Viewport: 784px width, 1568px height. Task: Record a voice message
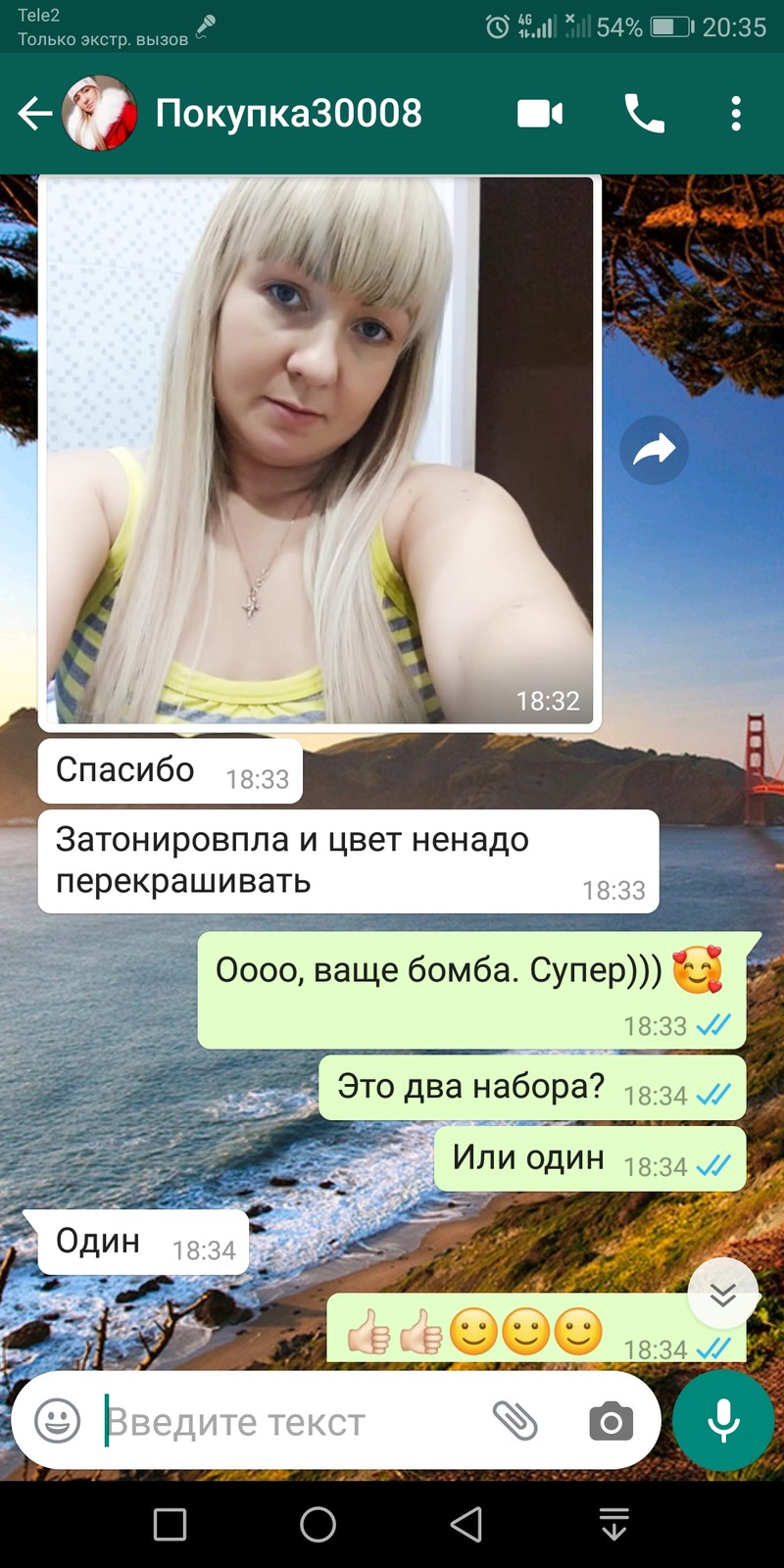pyautogui.click(x=723, y=1420)
